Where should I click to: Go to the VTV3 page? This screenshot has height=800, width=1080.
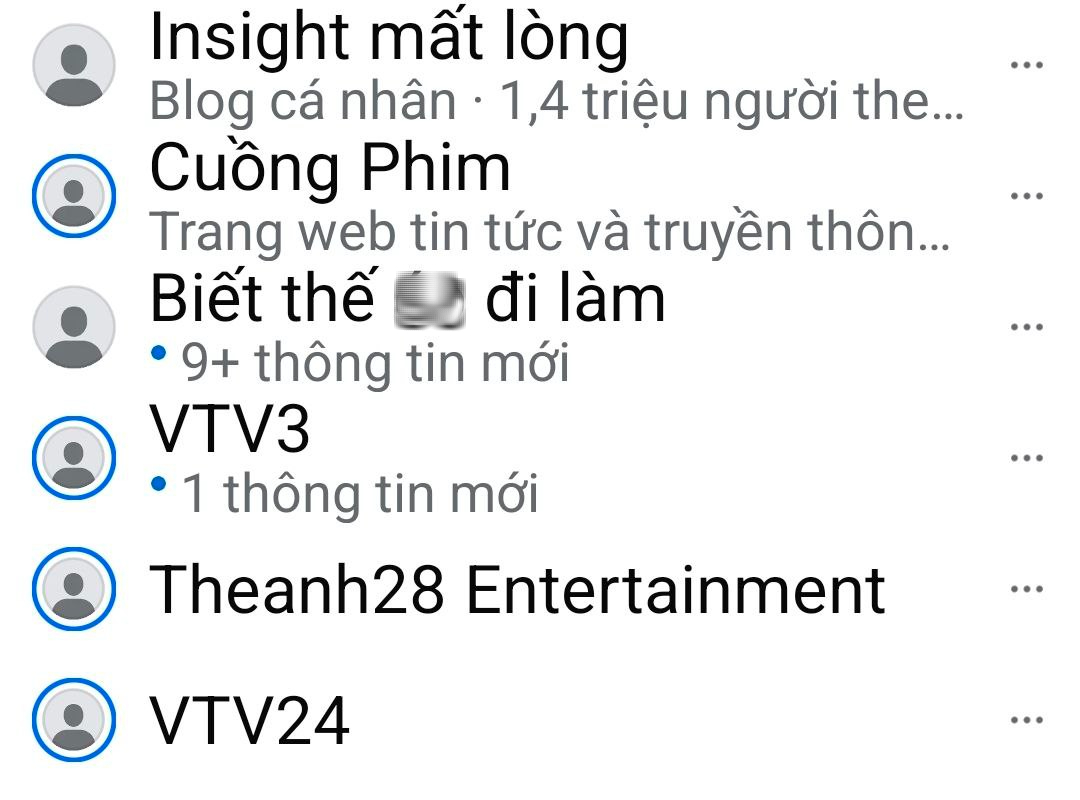pyautogui.click(x=229, y=429)
